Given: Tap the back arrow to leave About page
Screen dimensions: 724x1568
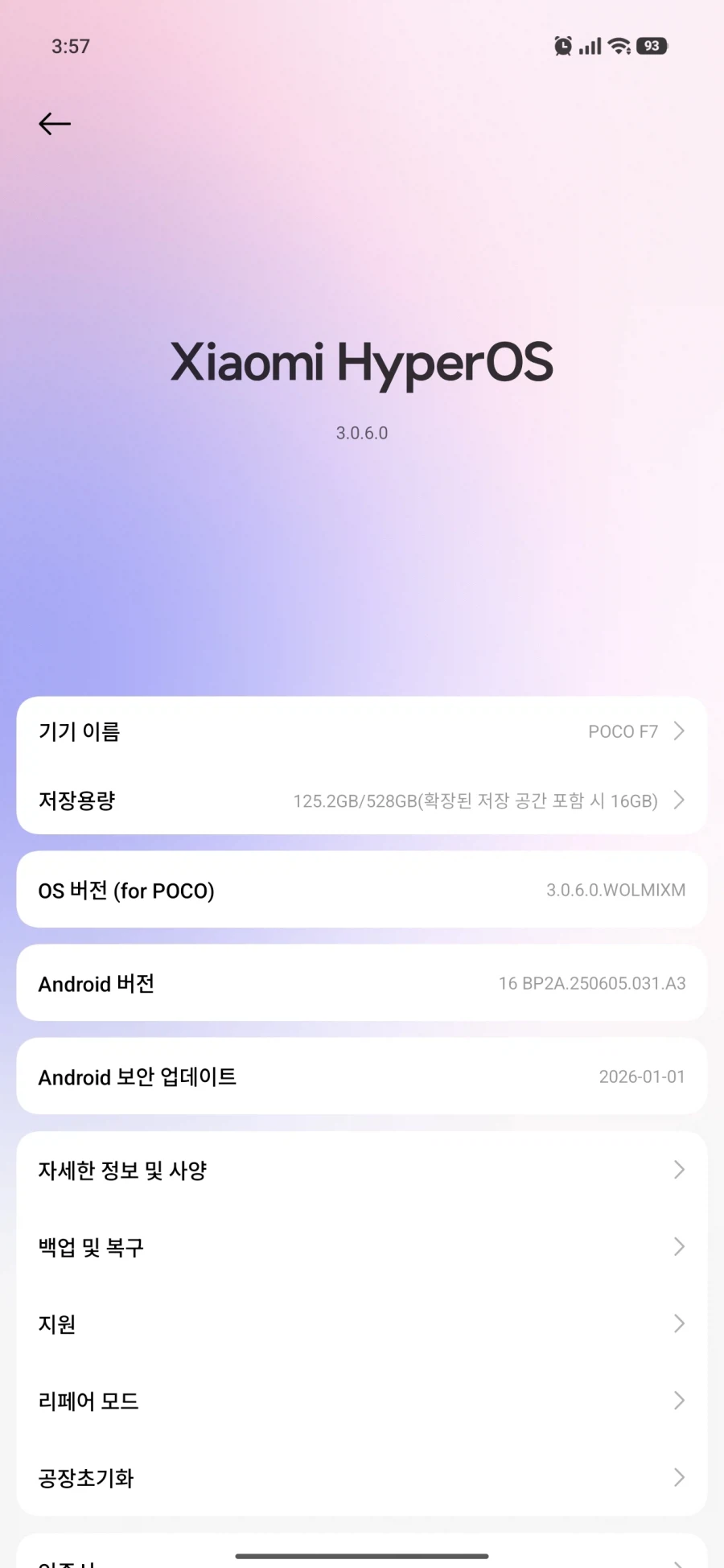Looking at the screenshot, I should (54, 123).
